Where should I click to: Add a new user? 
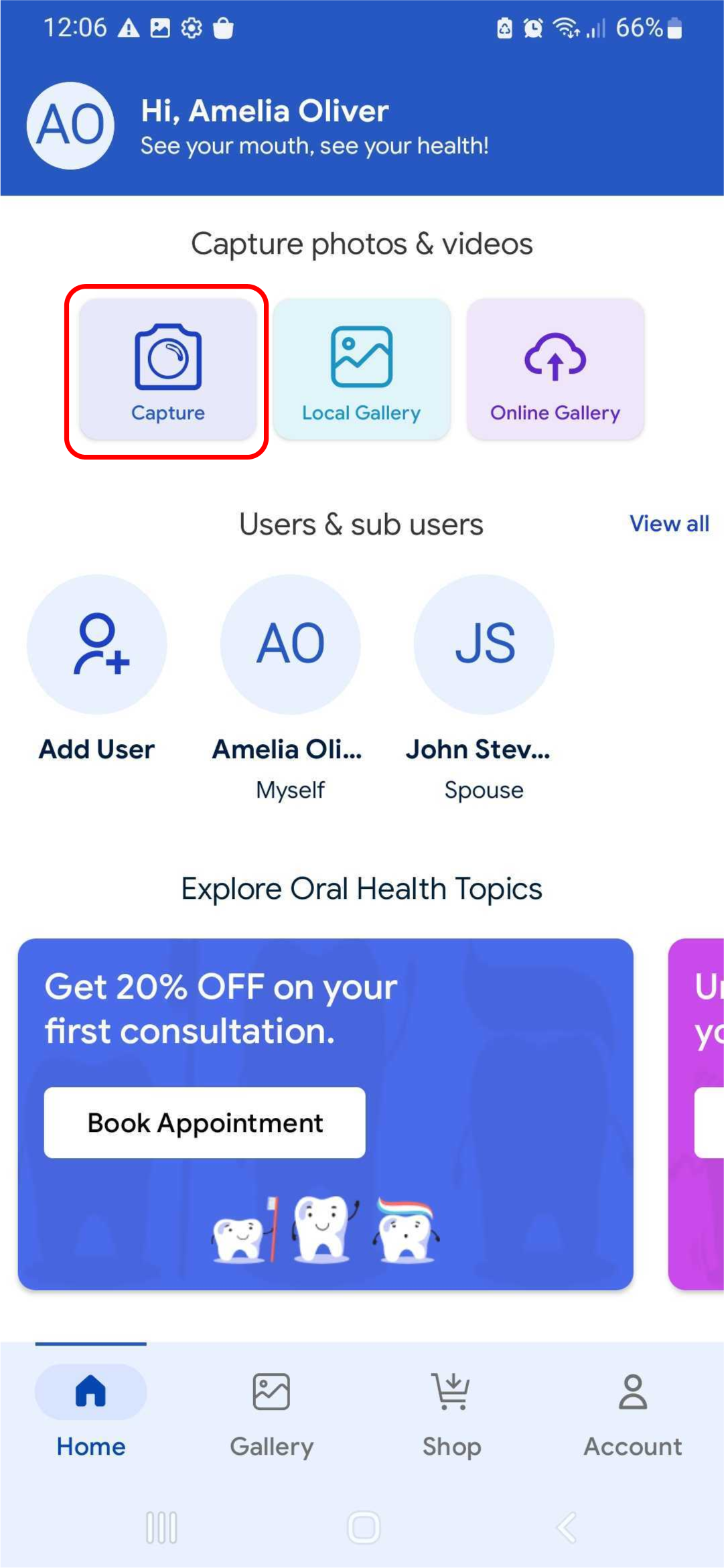pyautogui.click(x=97, y=668)
